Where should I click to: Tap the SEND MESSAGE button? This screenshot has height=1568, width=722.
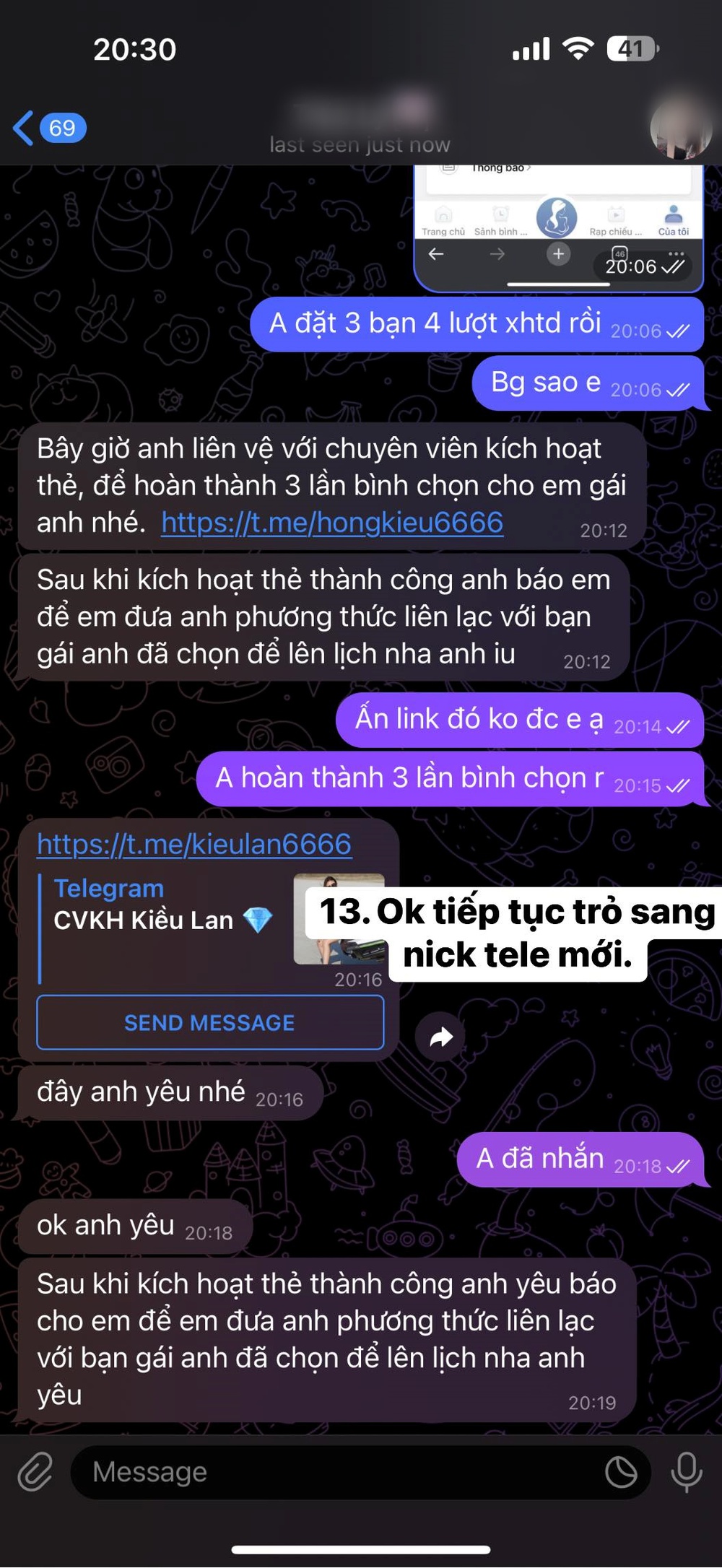pos(209,1023)
